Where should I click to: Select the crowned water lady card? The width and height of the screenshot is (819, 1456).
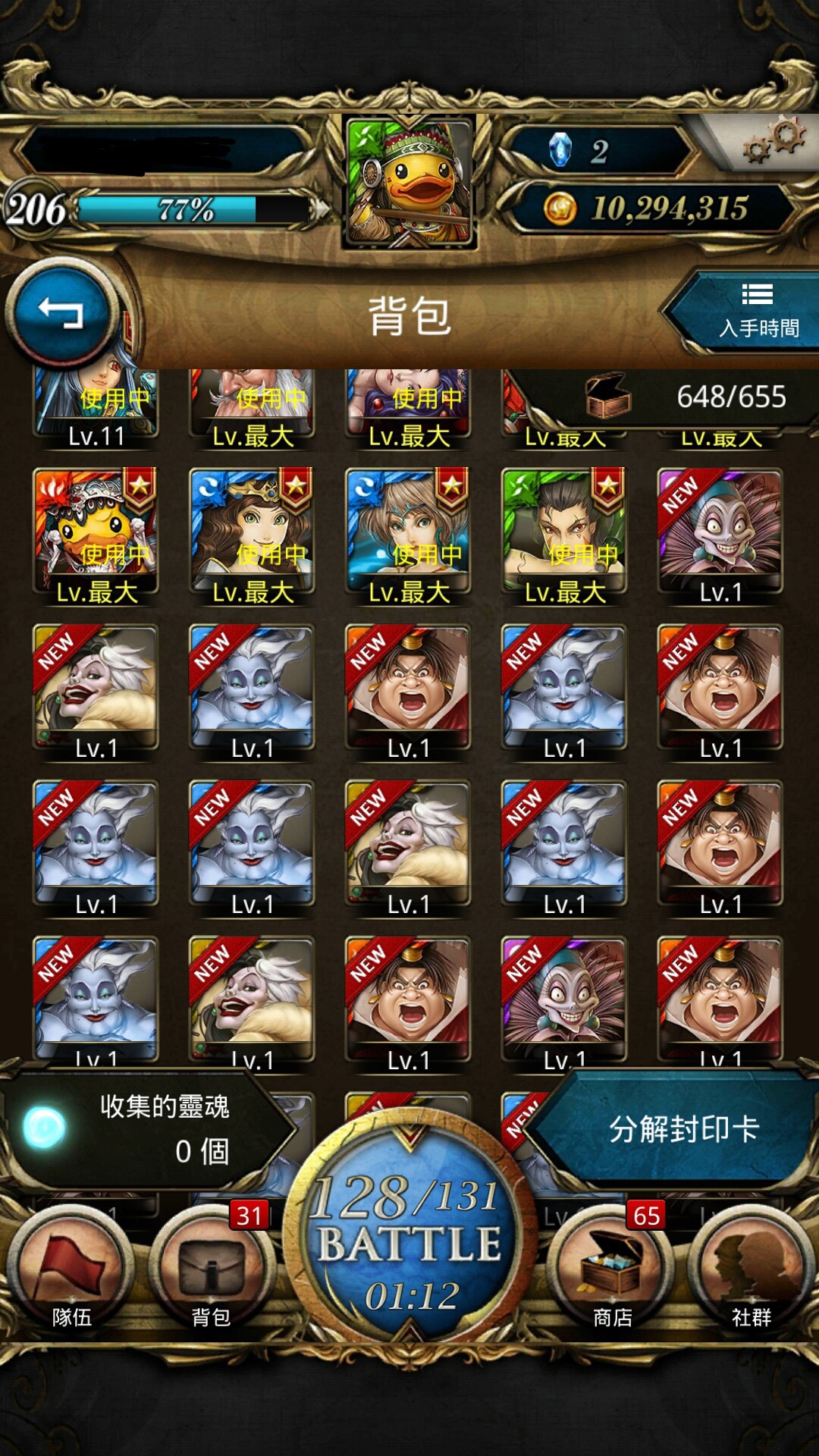point(252,536)
